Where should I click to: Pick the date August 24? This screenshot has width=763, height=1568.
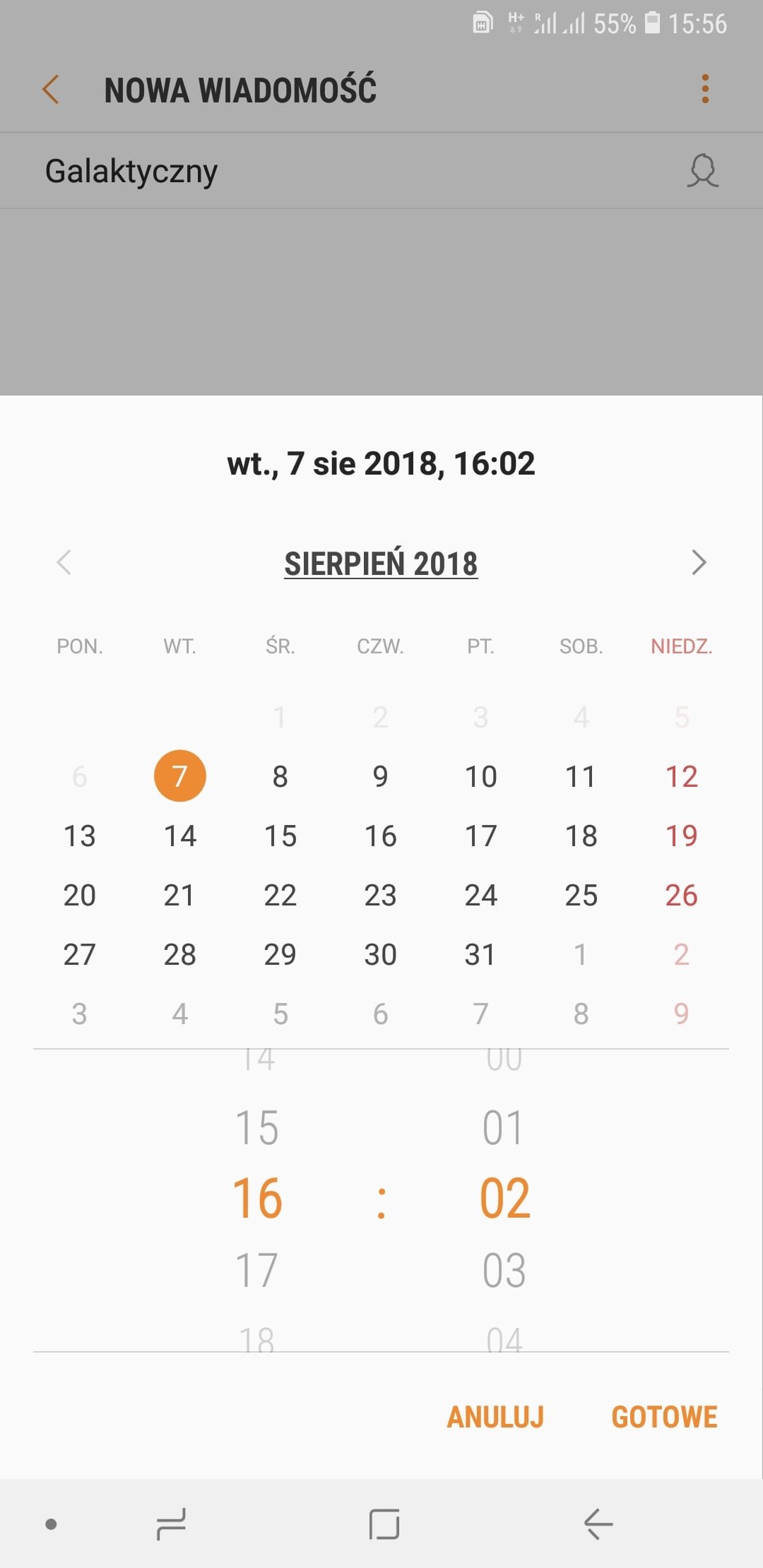(481, 895)
